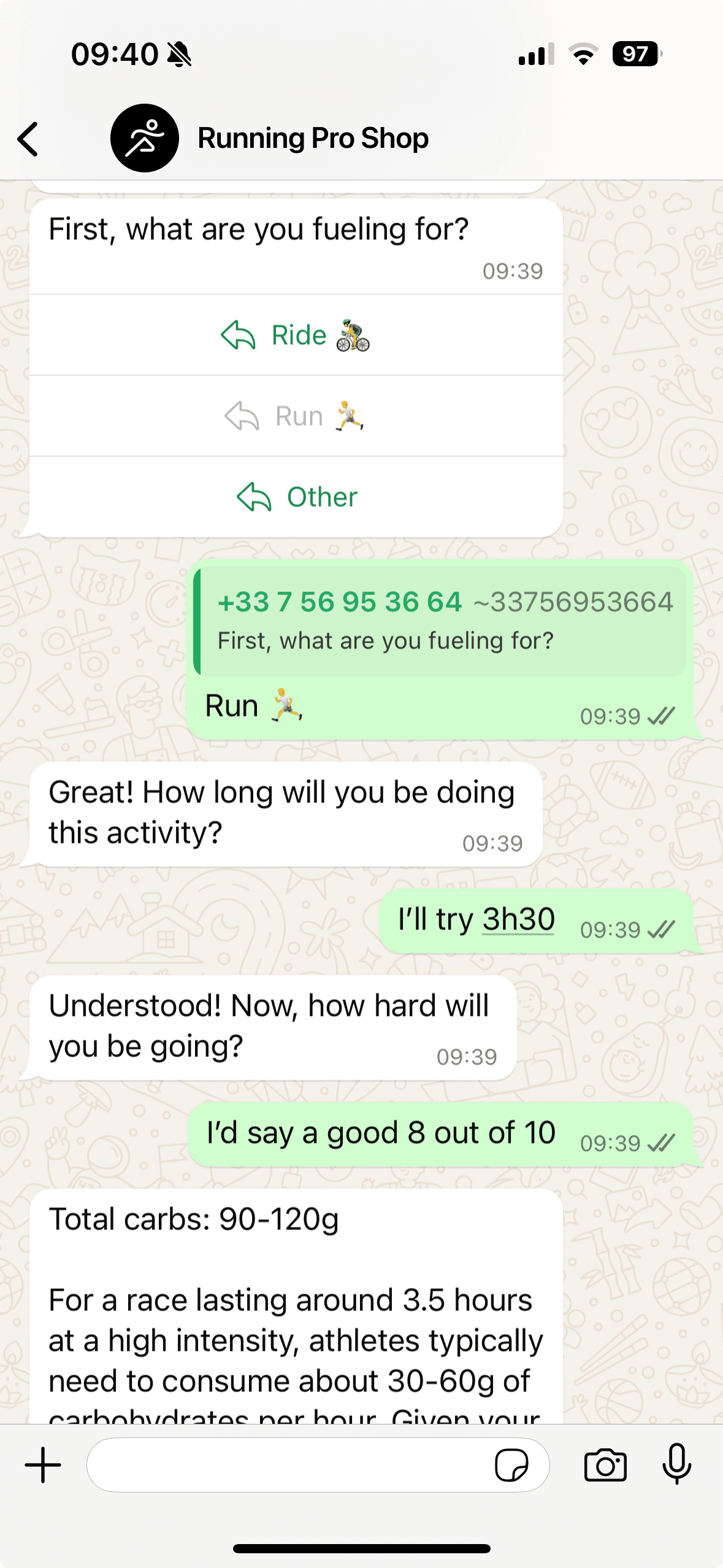Open the plus attachment menu

coord(43,1465)
